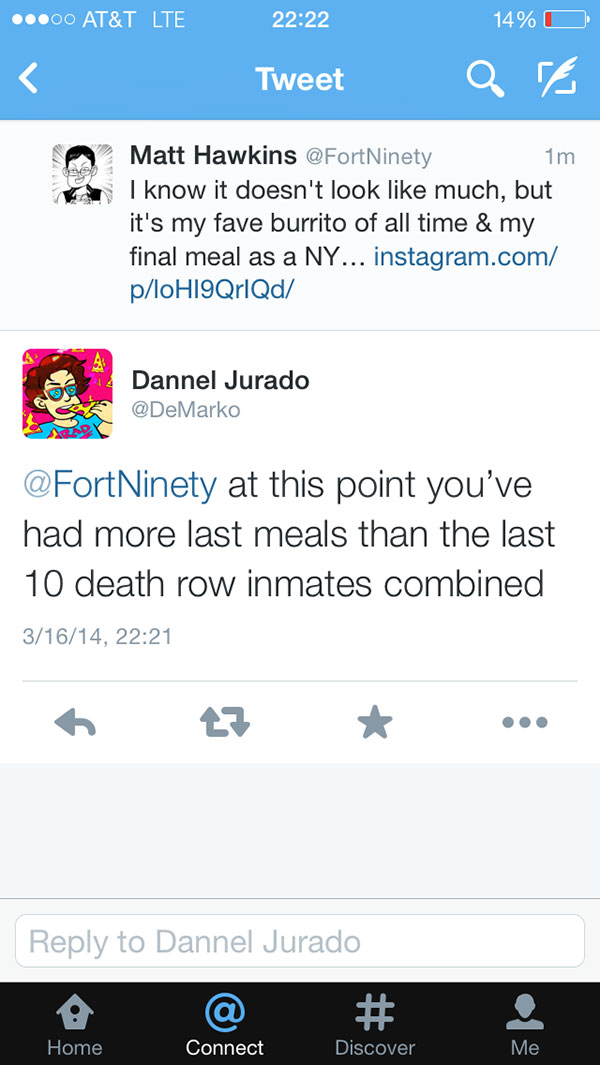
Task: Tap the @FortNinety mention in the tweet
Action: (x=119, y=484)
